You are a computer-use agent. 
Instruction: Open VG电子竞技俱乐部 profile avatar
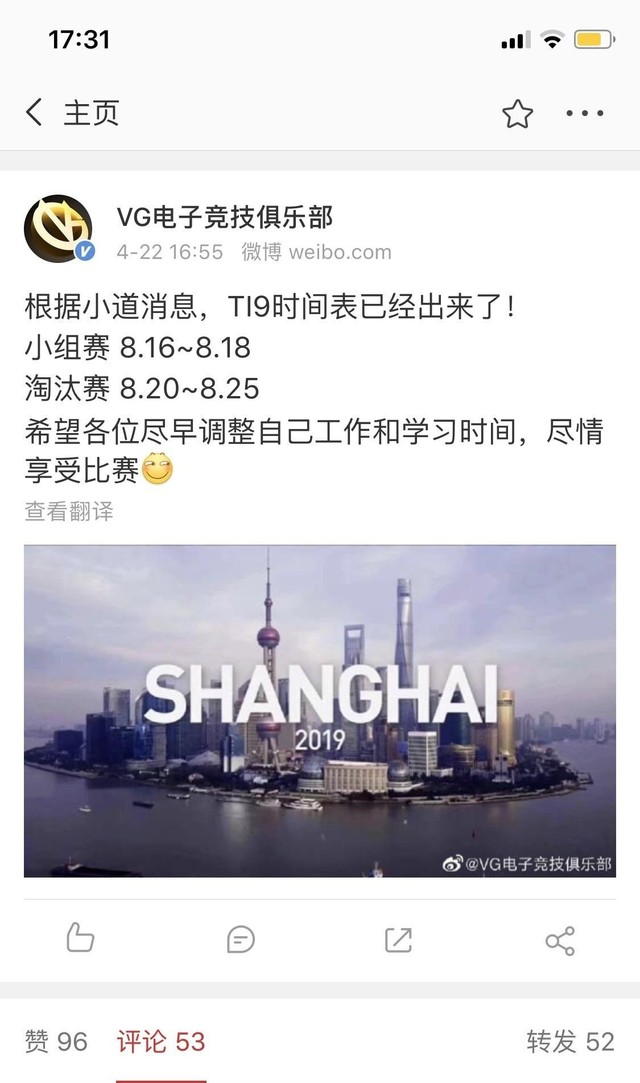click(x=58, y=229)
